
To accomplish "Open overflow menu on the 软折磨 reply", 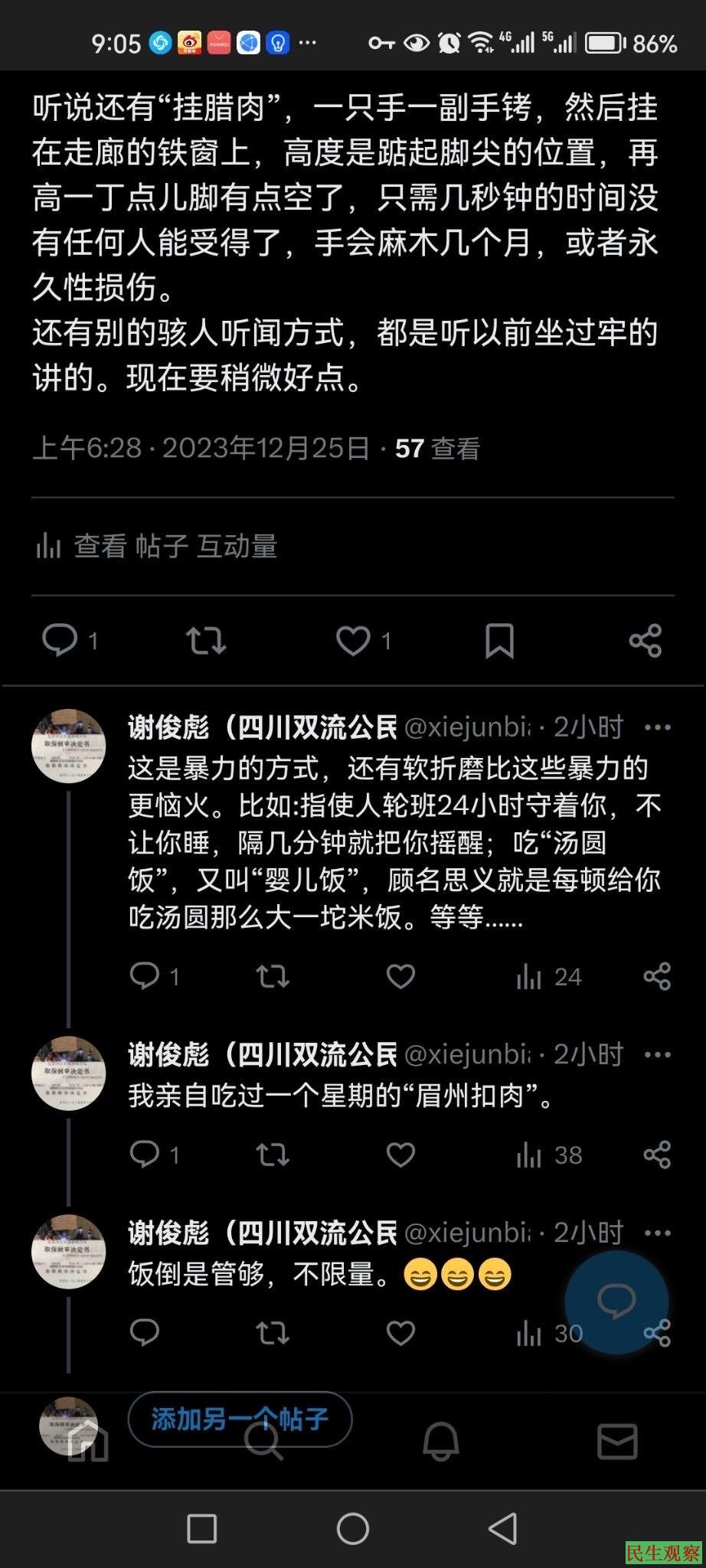I will coord(657,727).
